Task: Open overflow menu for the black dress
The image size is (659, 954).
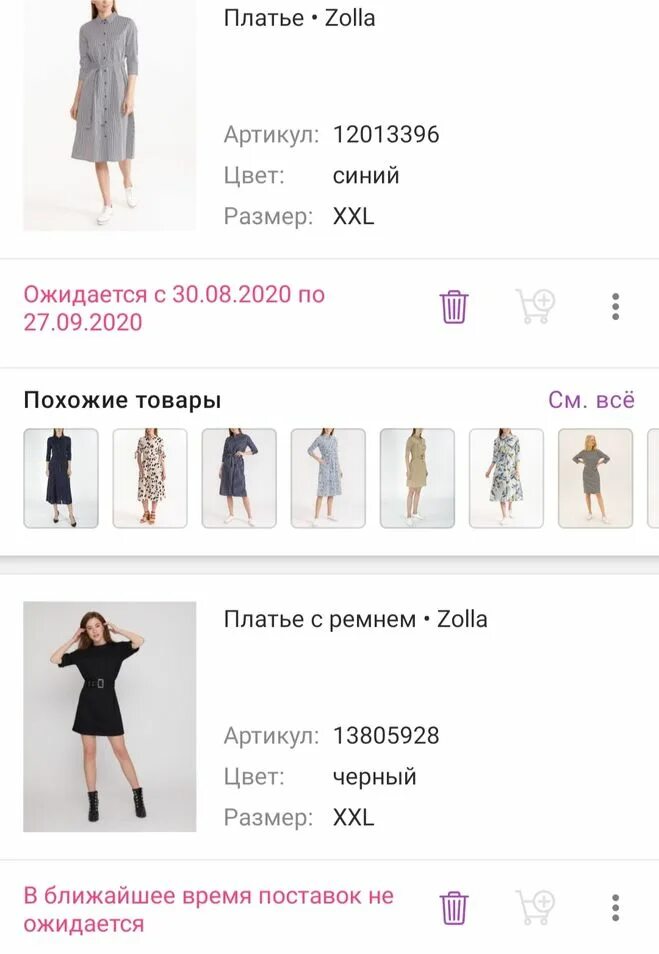Action: pos(615,908)
